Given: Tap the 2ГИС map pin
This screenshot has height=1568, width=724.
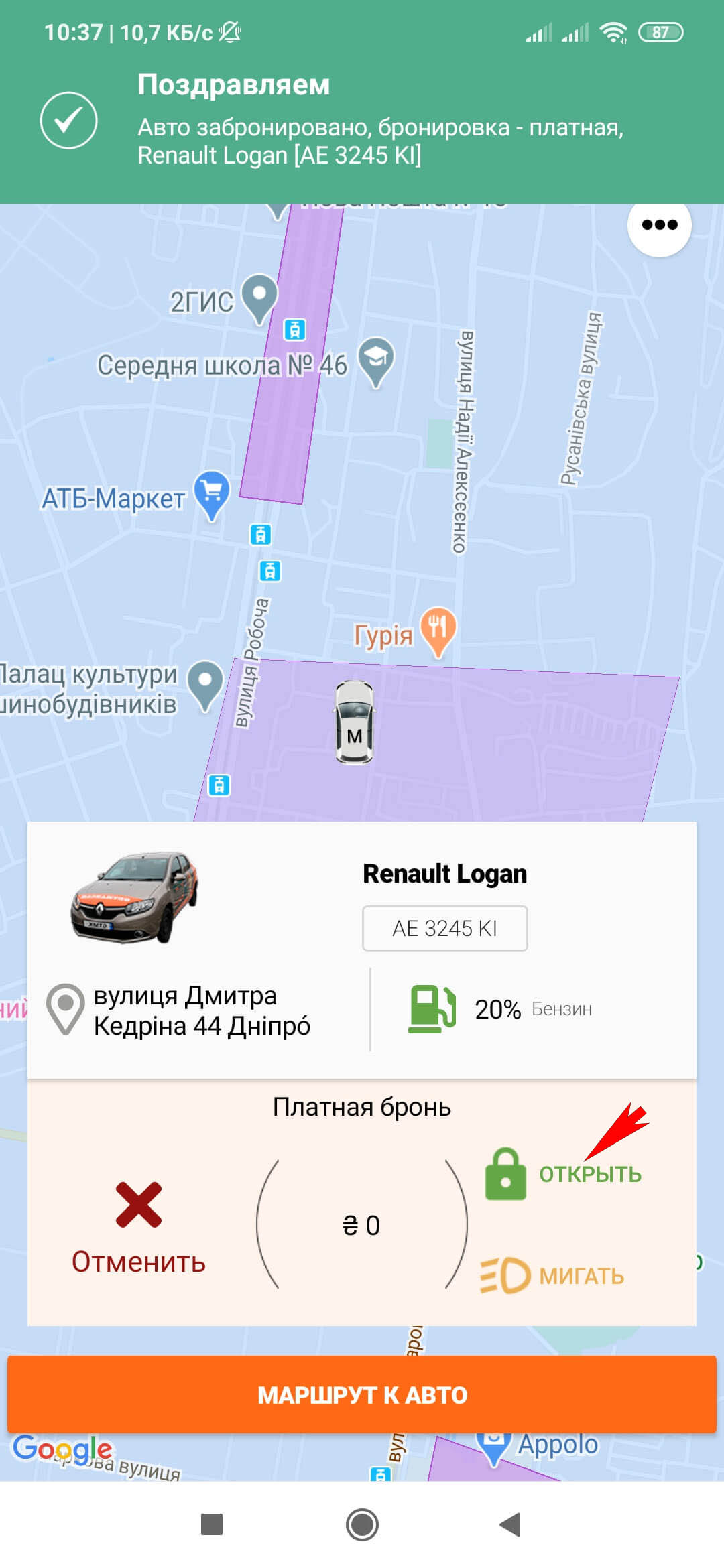Looking at the screenshot, I should coord(260,295).
